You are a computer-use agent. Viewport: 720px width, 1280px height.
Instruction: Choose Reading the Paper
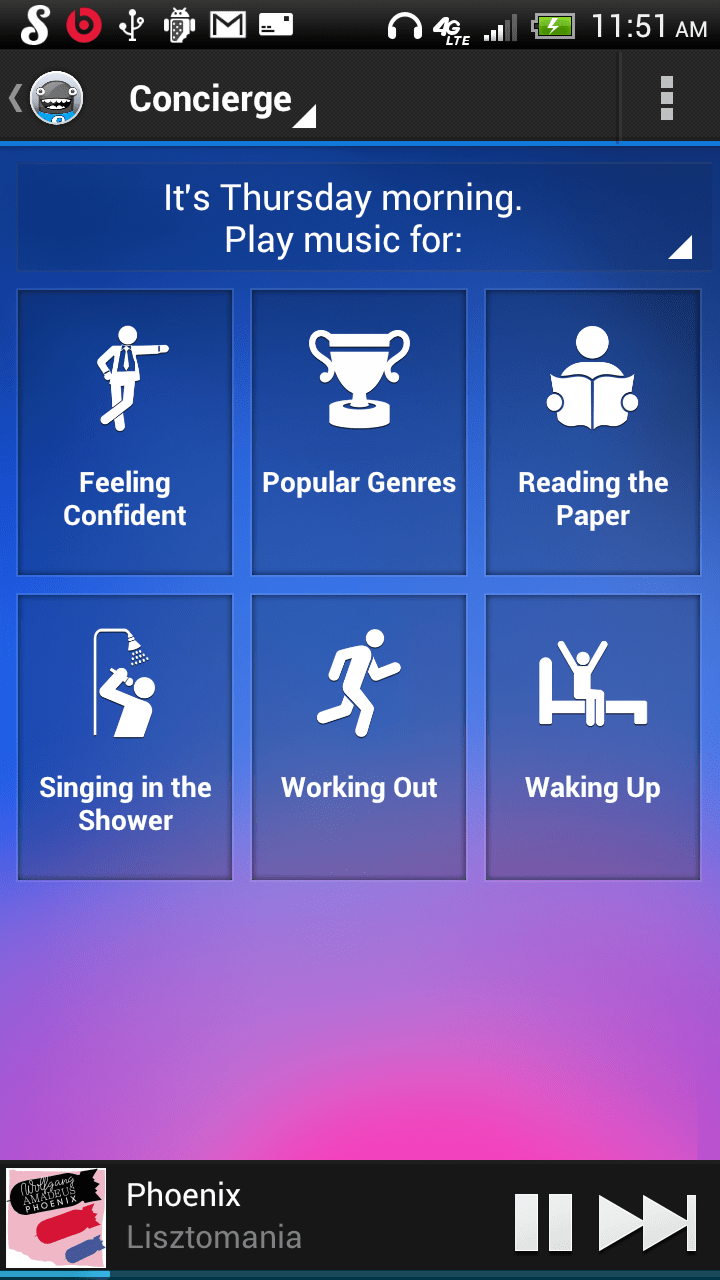(593, 432)
